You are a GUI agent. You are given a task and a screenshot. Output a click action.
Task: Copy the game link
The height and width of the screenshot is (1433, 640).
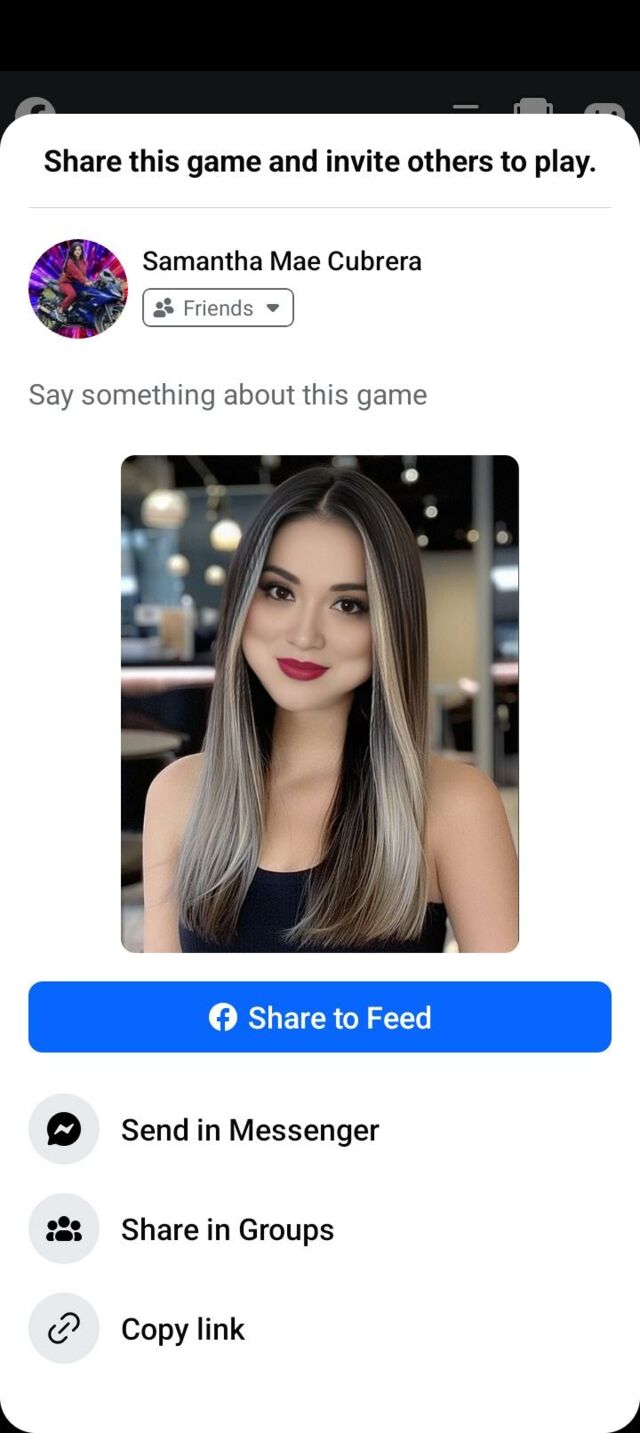click(x=182, y=1329)
